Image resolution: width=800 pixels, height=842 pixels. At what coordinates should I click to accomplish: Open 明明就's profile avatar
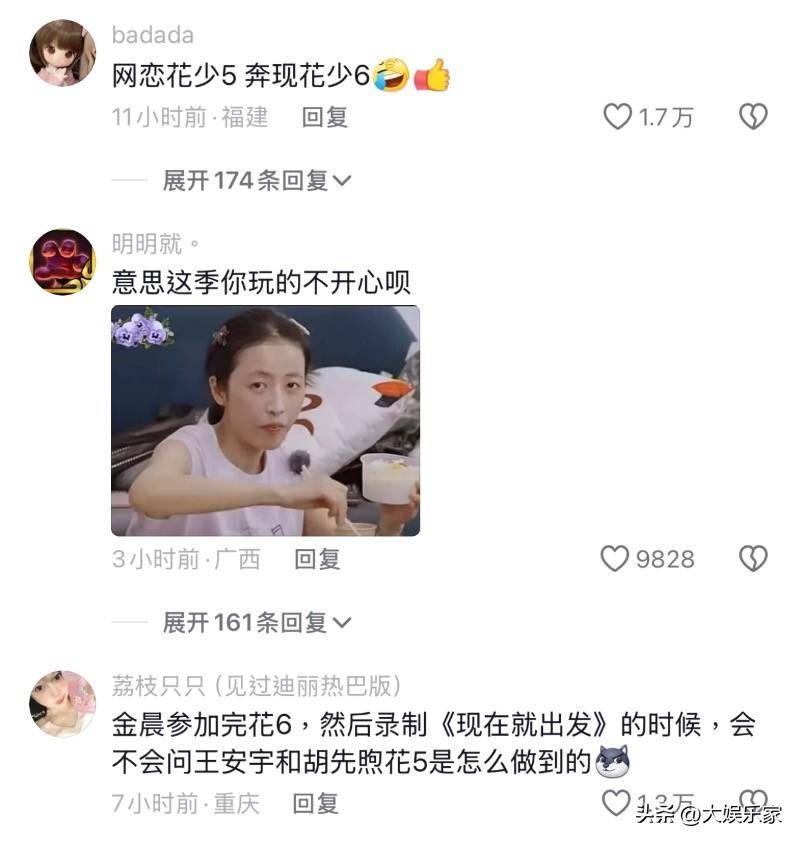63,261
